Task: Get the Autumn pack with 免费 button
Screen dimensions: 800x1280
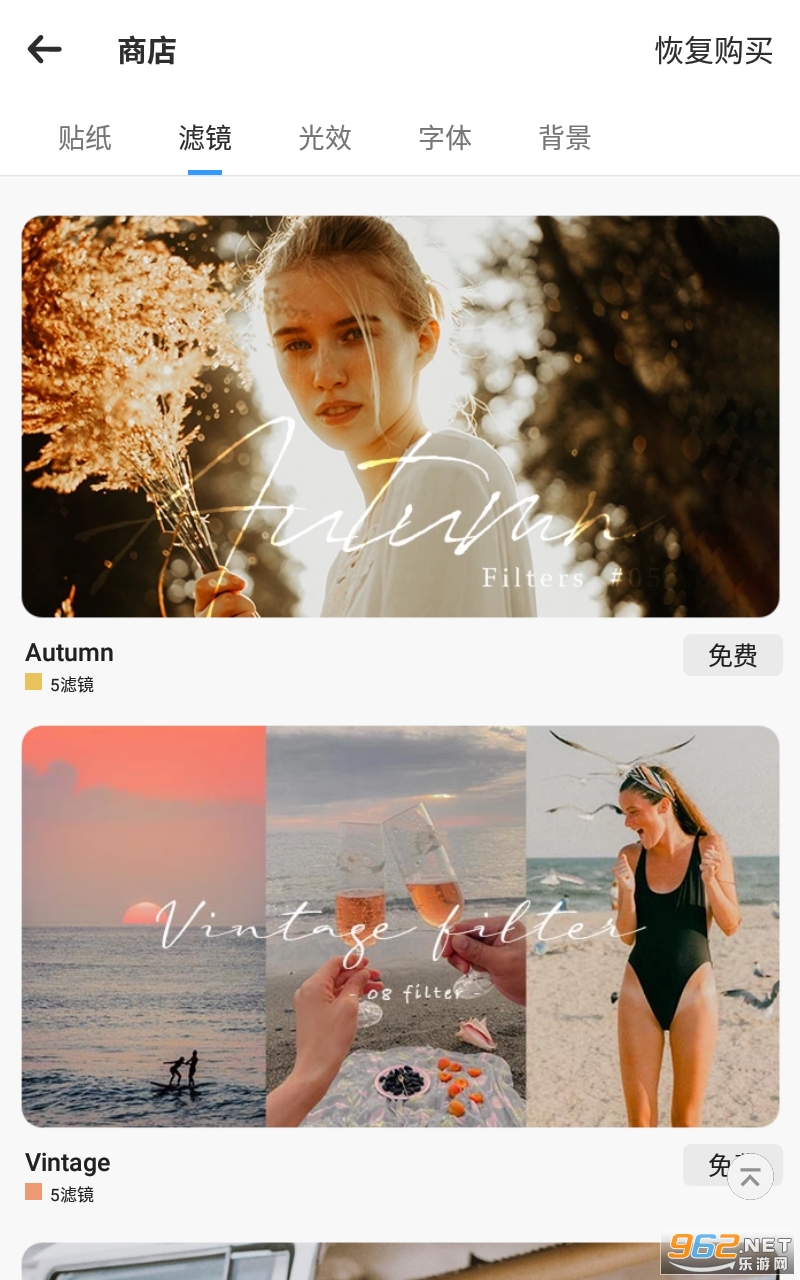Action: (x=732, y=656)
